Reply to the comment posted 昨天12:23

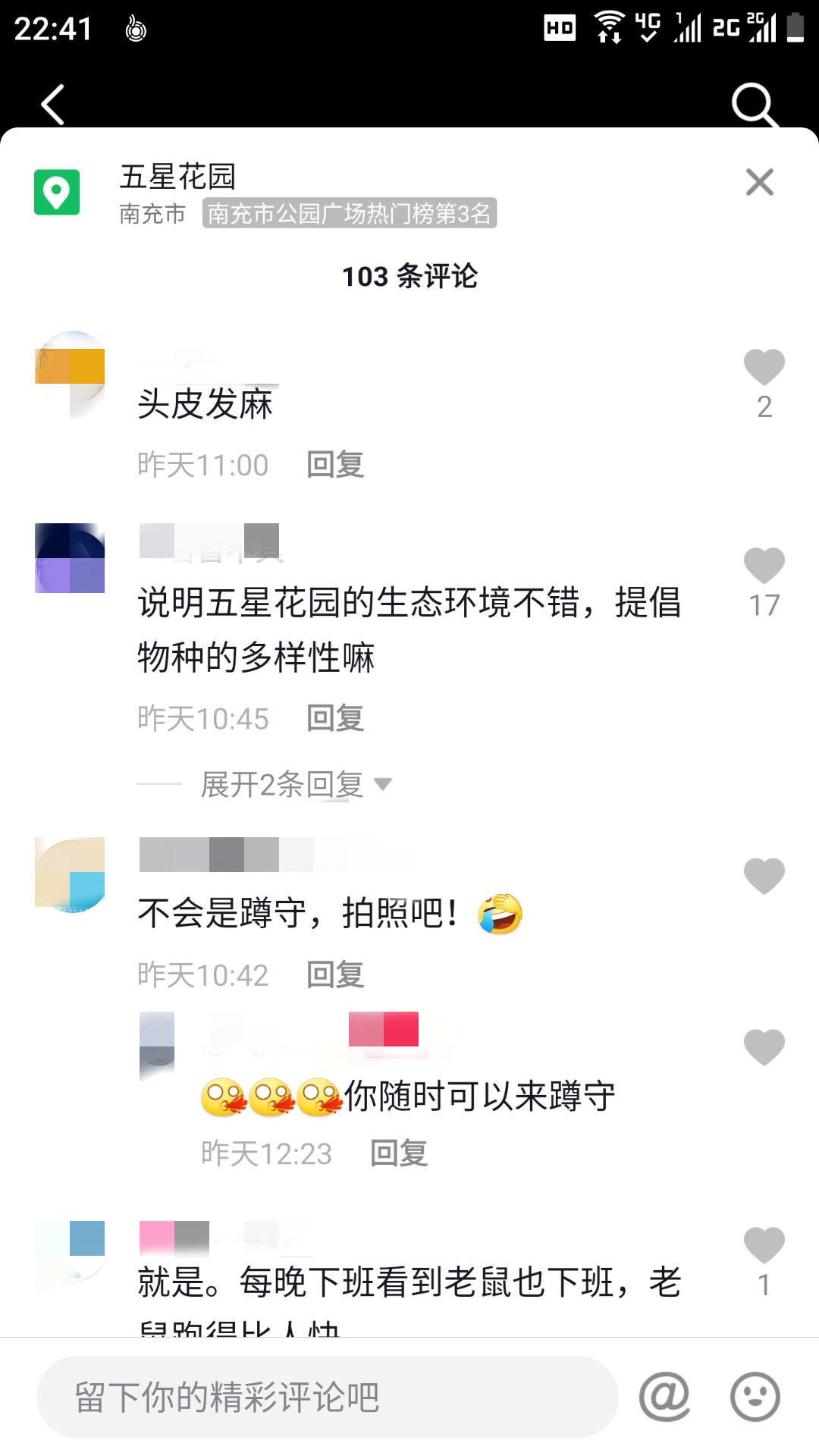(x=399, y=1153)
